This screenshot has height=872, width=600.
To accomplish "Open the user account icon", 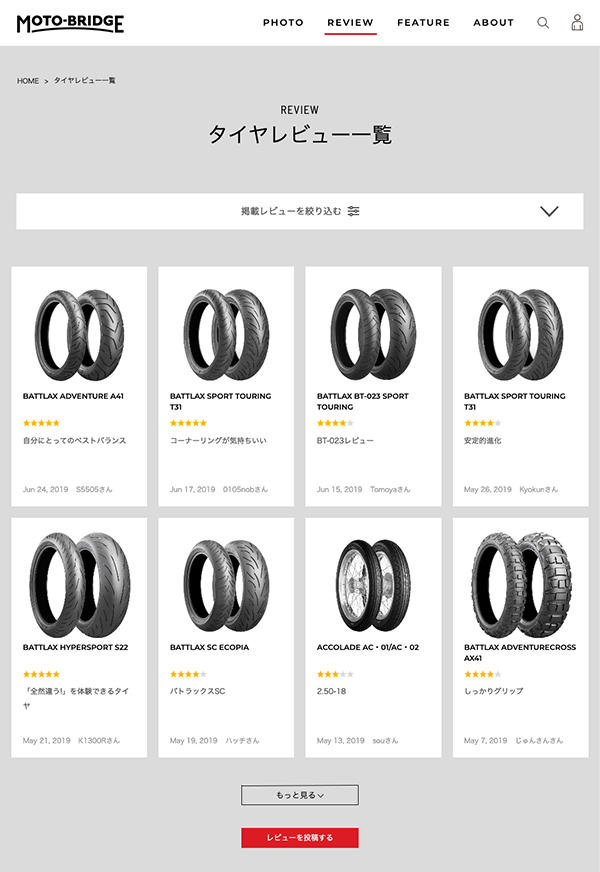I will coord(577,23).
